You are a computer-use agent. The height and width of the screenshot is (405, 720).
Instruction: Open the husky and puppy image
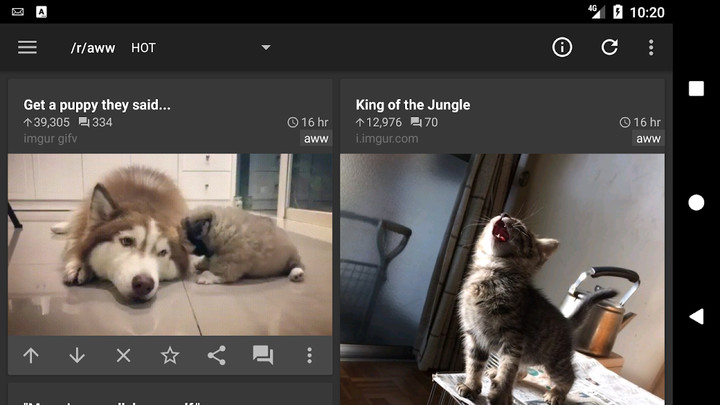pyautogui.click(x=170, y=244)
